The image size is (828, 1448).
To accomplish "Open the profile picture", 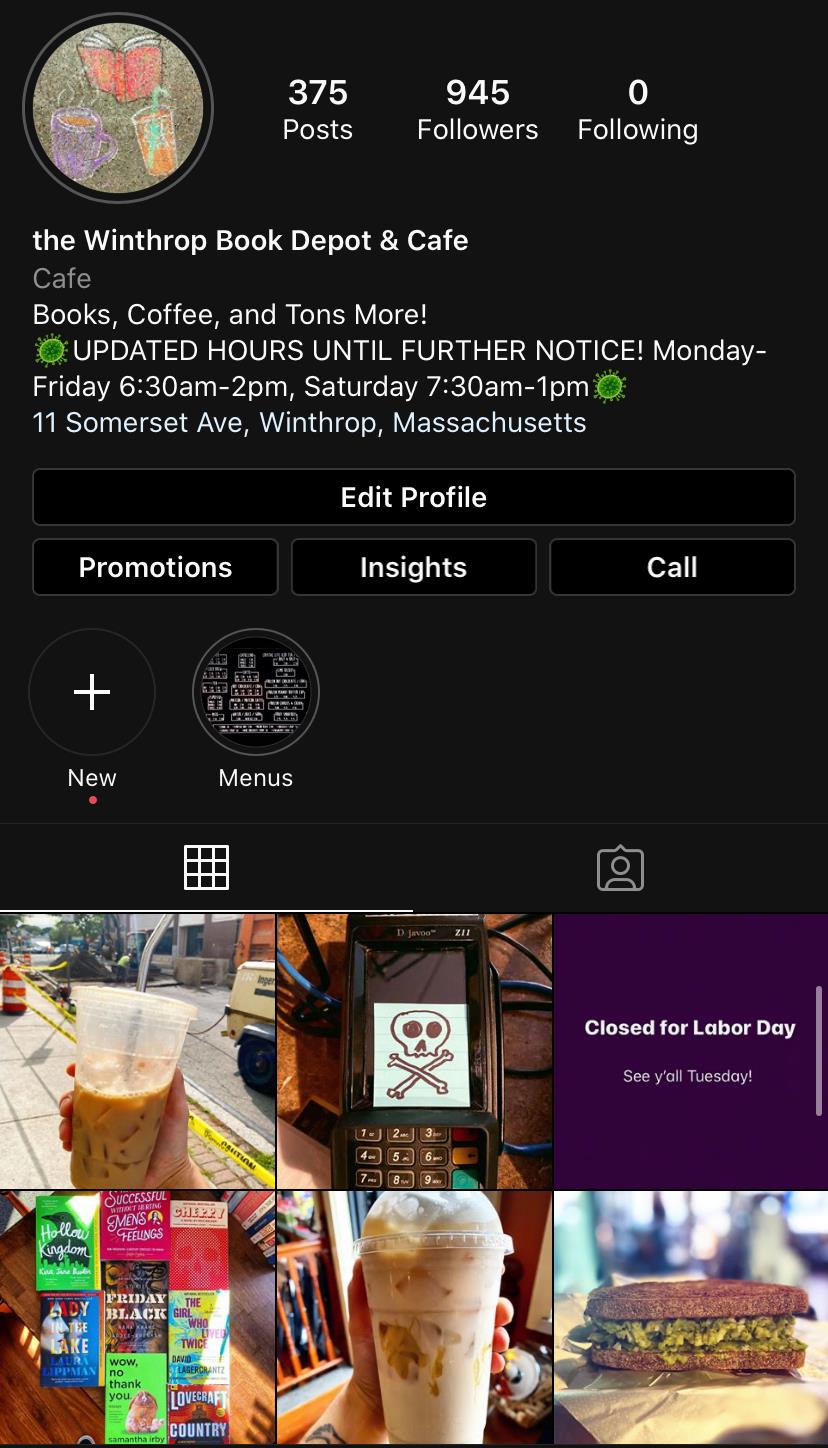I will point(118,108).
